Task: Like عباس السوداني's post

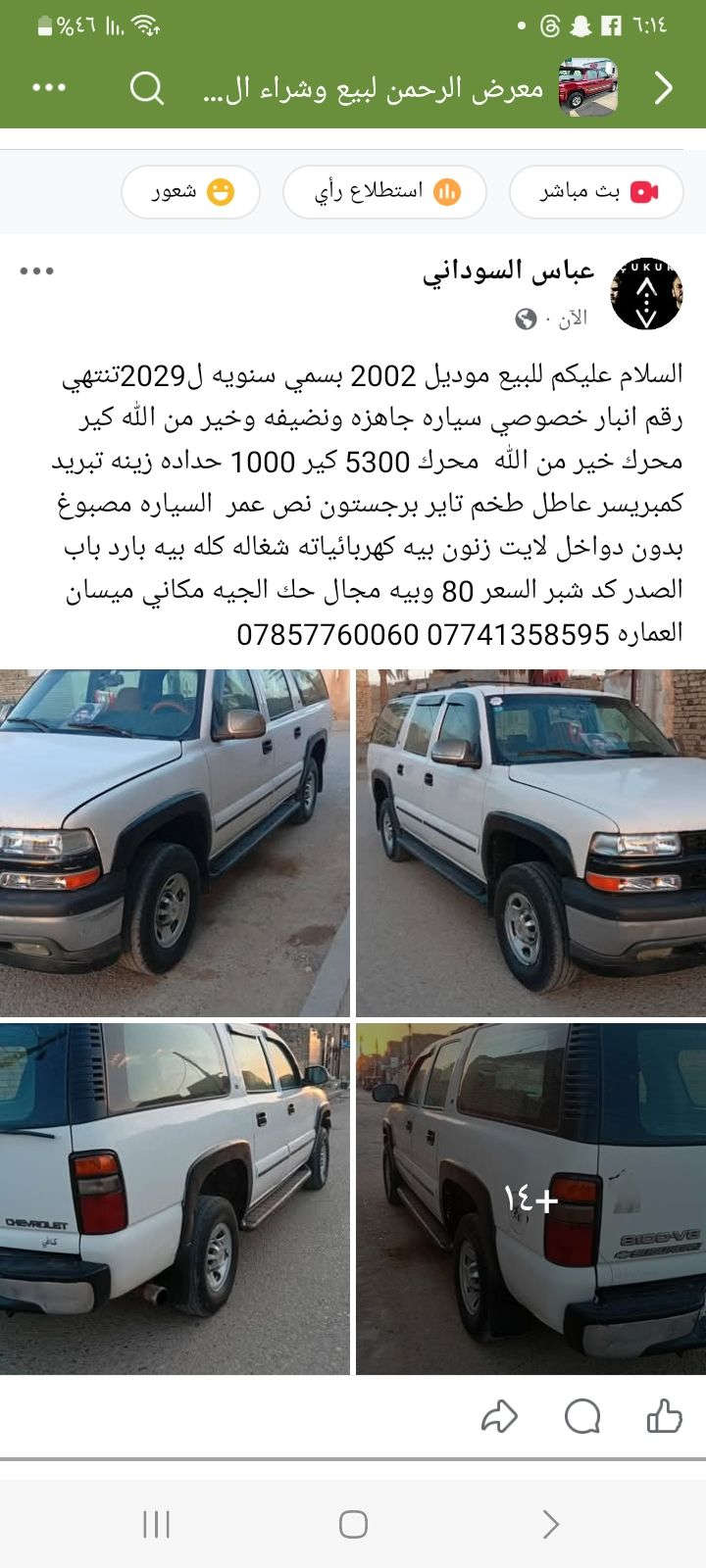Action: click(x=664, y=1416)
